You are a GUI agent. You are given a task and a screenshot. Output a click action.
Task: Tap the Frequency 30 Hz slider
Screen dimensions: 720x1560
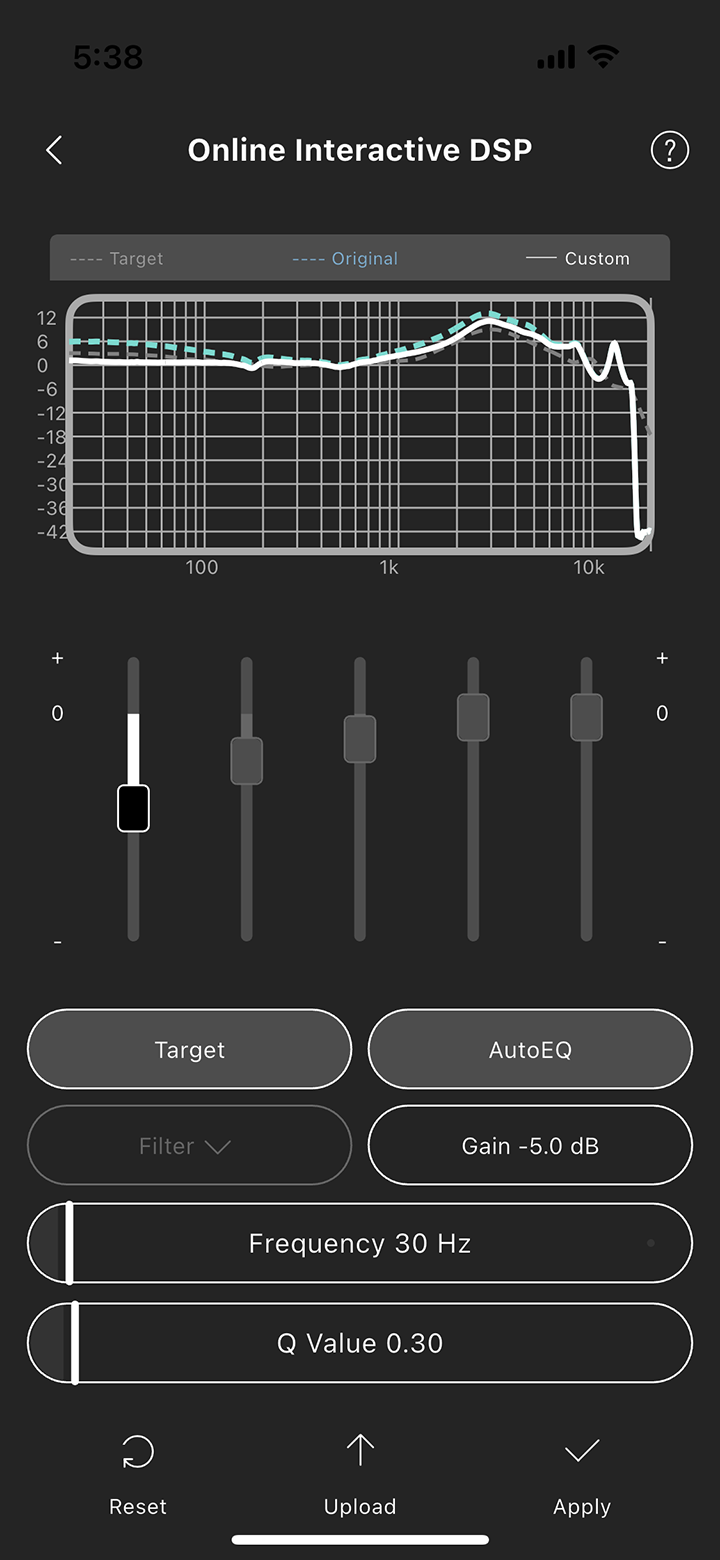360,1243
